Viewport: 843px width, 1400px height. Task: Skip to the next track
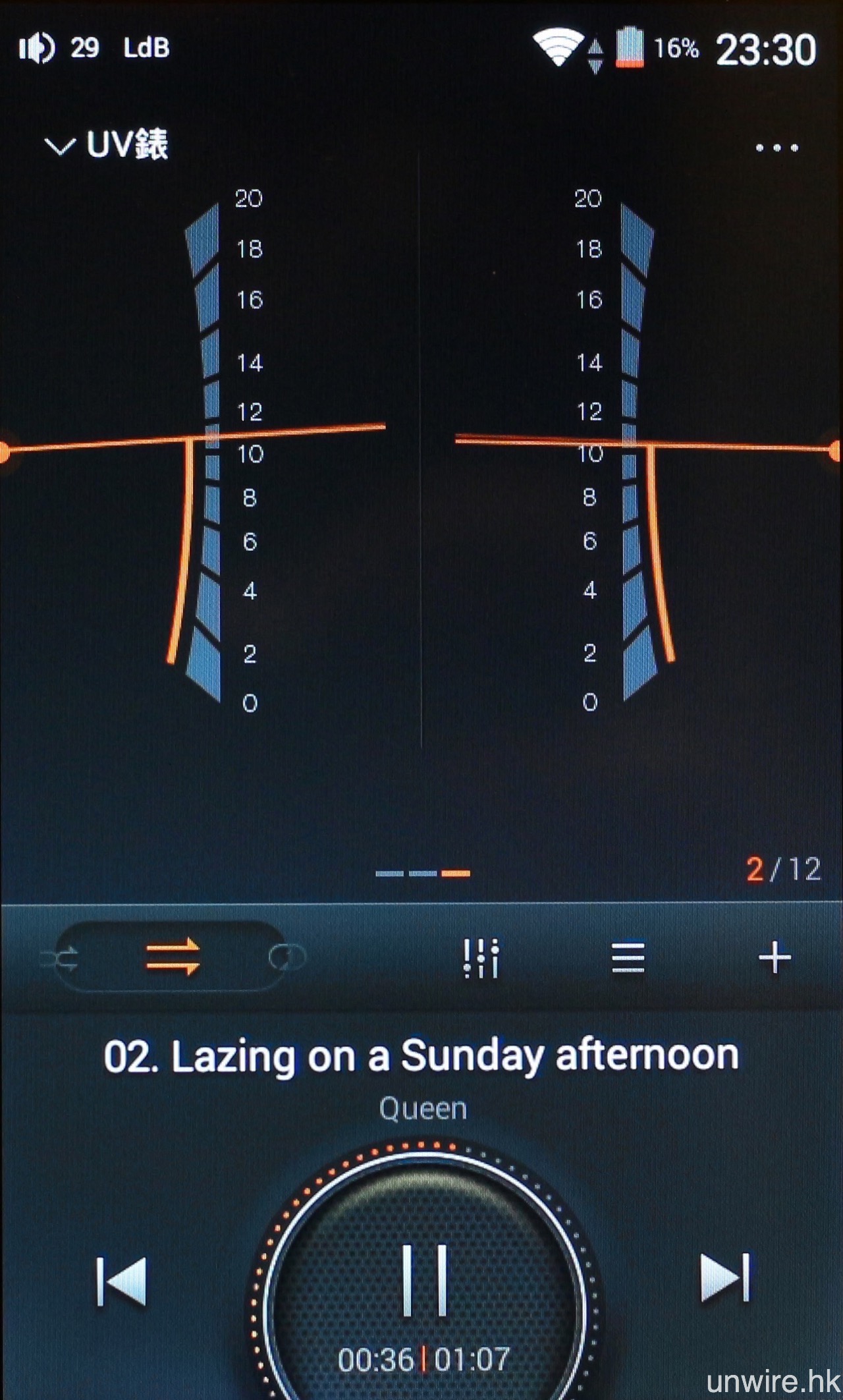click(x=724, y=1278)
